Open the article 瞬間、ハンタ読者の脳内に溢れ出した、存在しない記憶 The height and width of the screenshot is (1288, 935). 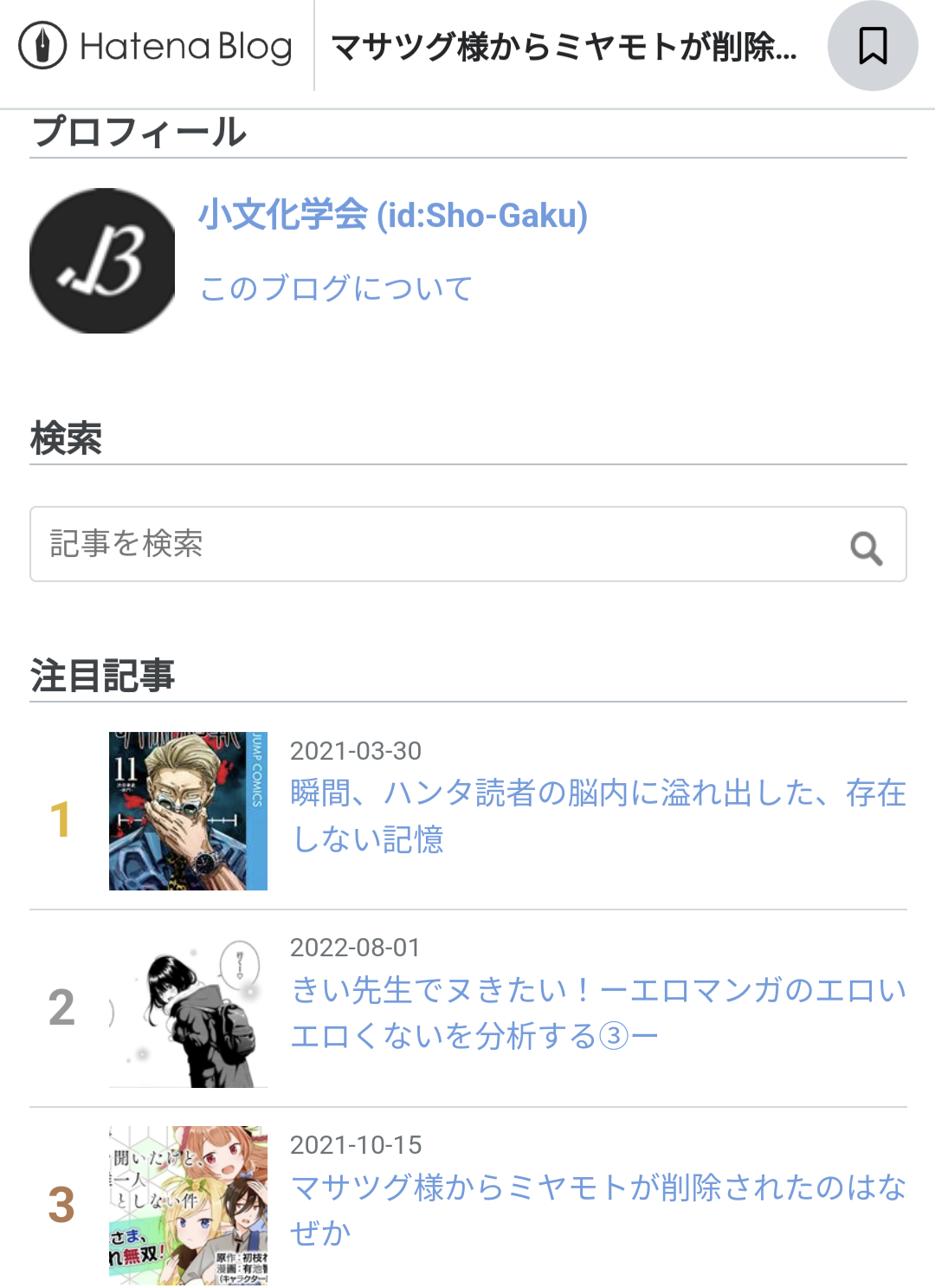pos(597,815)
